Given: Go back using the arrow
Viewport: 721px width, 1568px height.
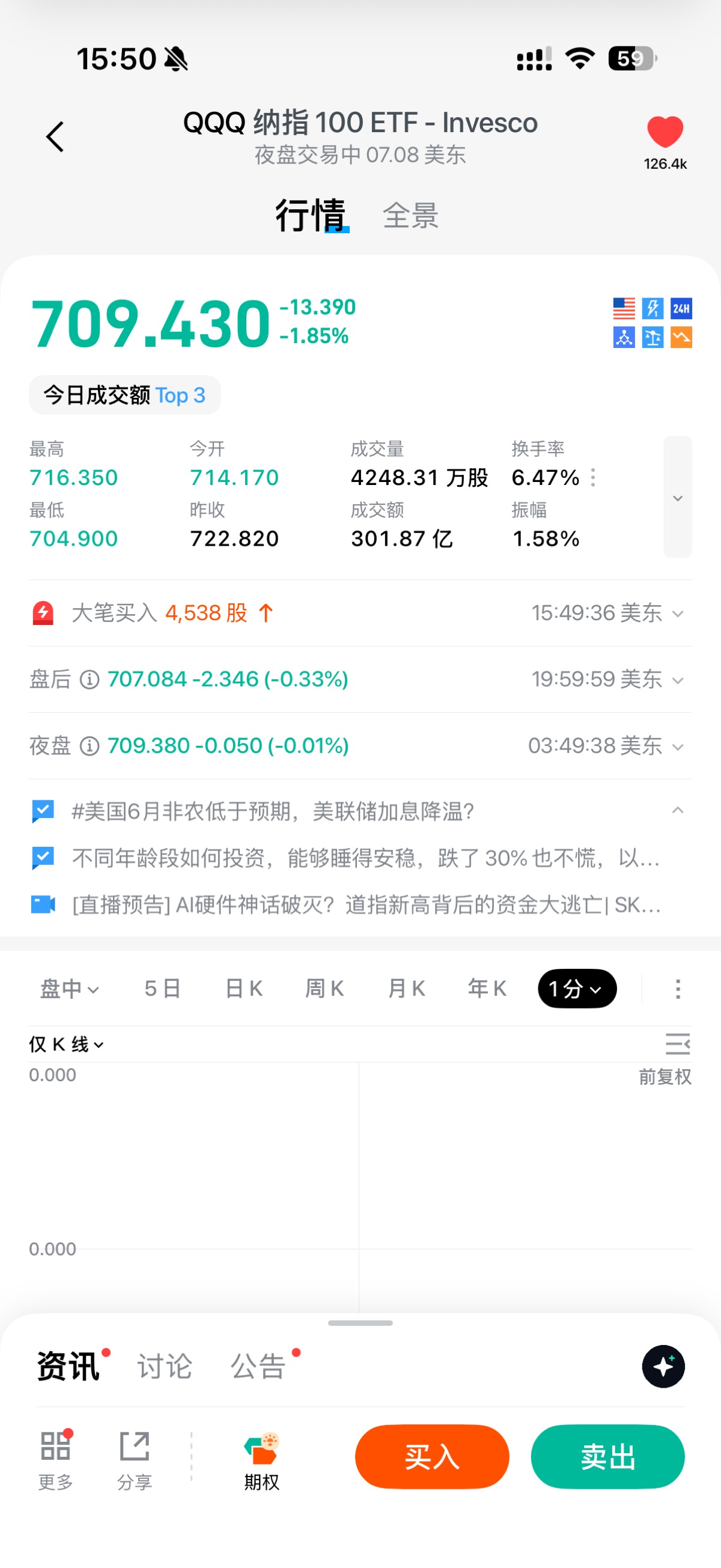Looking at the screenshot, I should coord(55,136).
